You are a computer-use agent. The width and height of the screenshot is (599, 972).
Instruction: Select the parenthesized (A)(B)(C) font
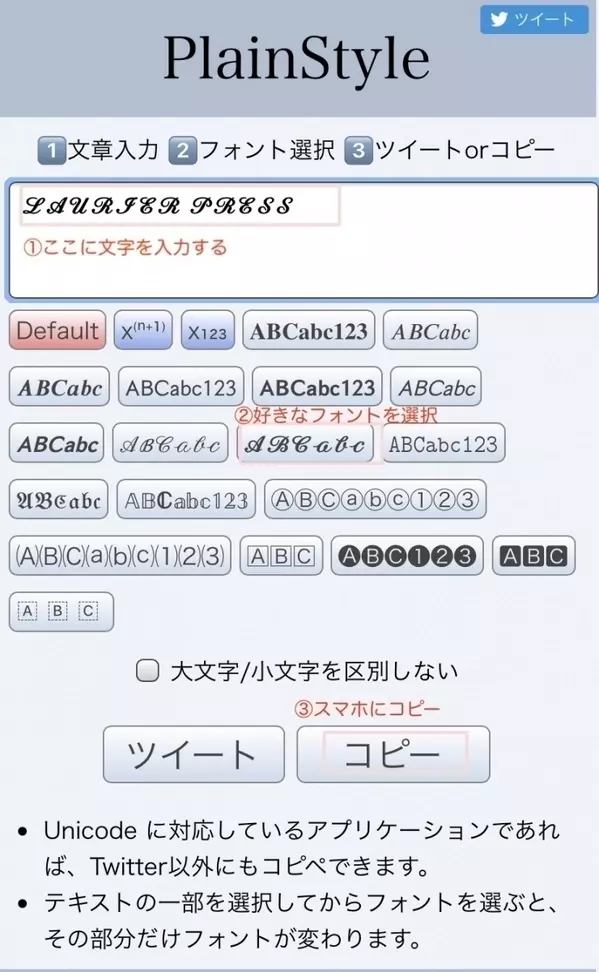(120, 556)
